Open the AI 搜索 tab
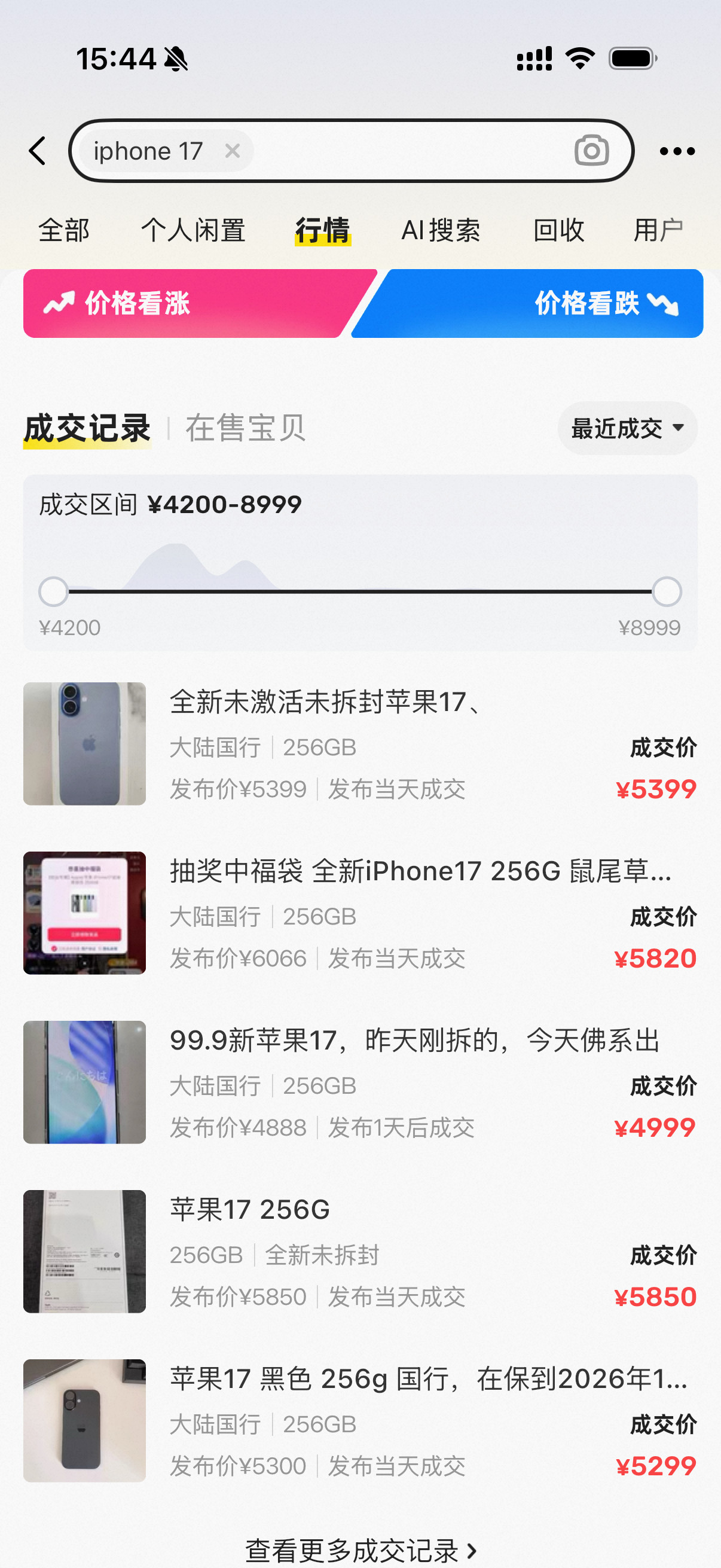 pos(441,230)
